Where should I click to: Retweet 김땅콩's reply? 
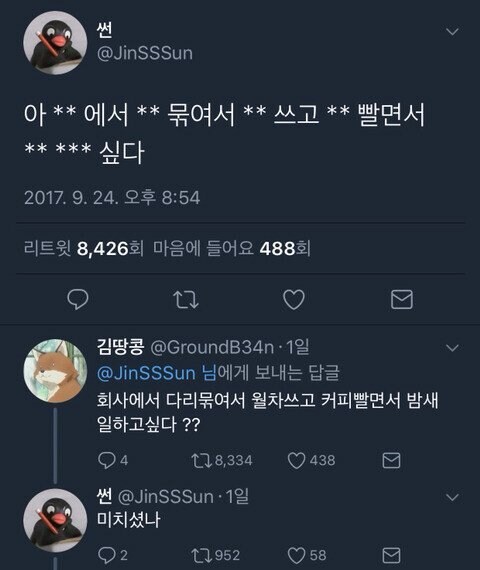(222, 461)
